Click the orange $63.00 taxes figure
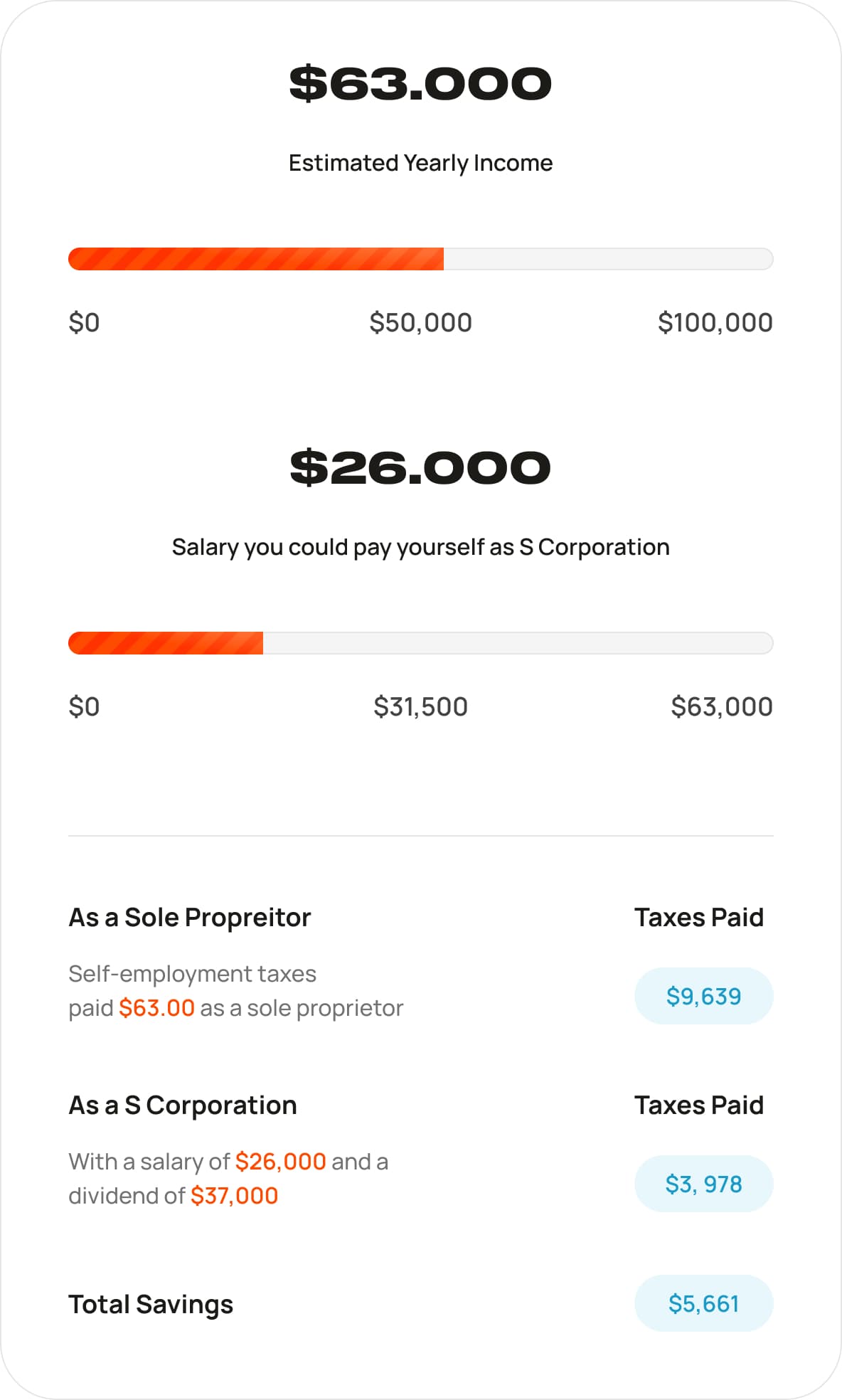 pyautogui.click(x=156, y=1007)
